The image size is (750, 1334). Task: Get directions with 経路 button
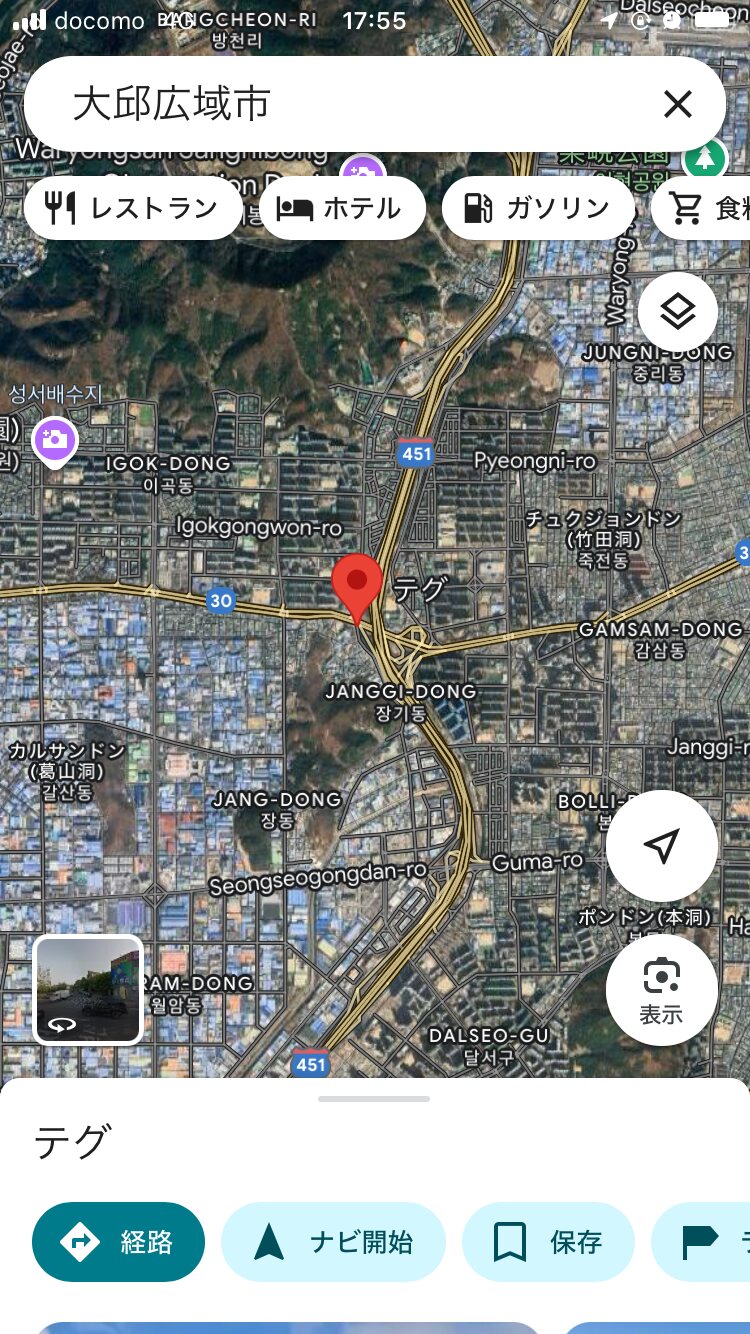point(118,1242)
